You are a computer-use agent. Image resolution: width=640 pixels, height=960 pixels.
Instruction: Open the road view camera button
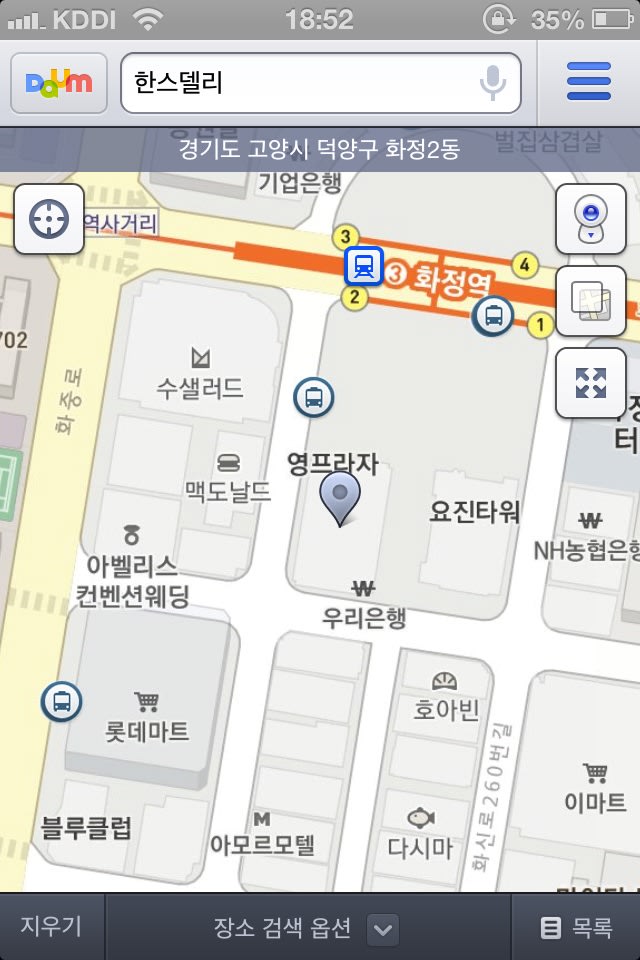[590, 219]
